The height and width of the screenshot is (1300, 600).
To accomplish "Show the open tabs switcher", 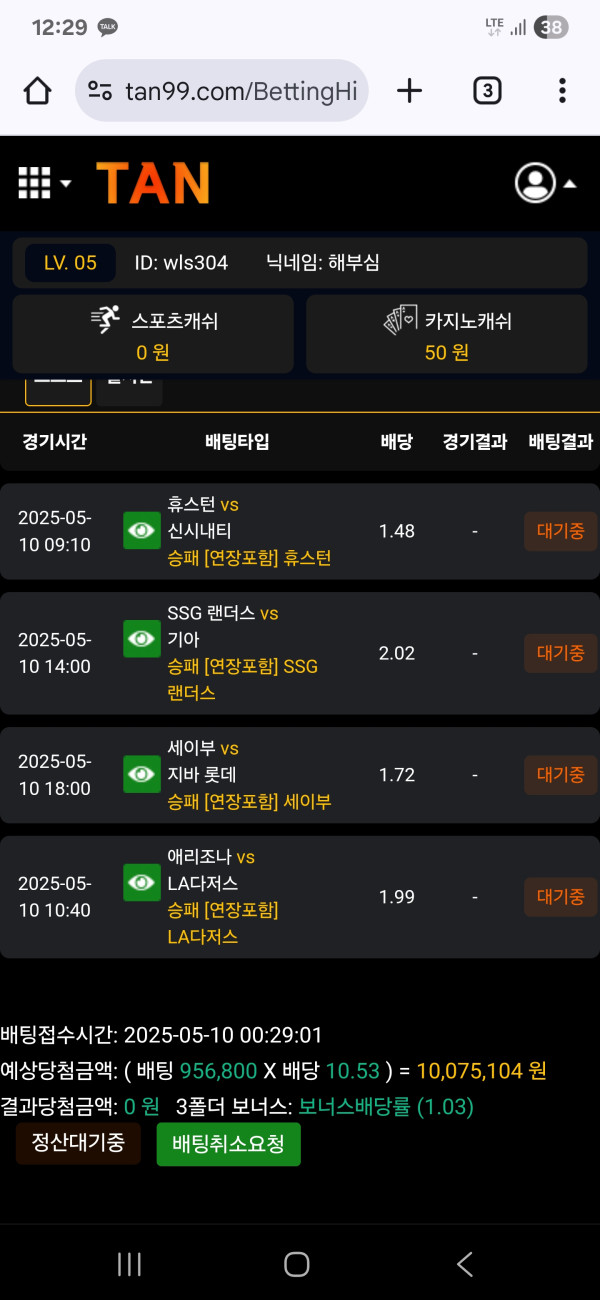I will pos(486,91).
